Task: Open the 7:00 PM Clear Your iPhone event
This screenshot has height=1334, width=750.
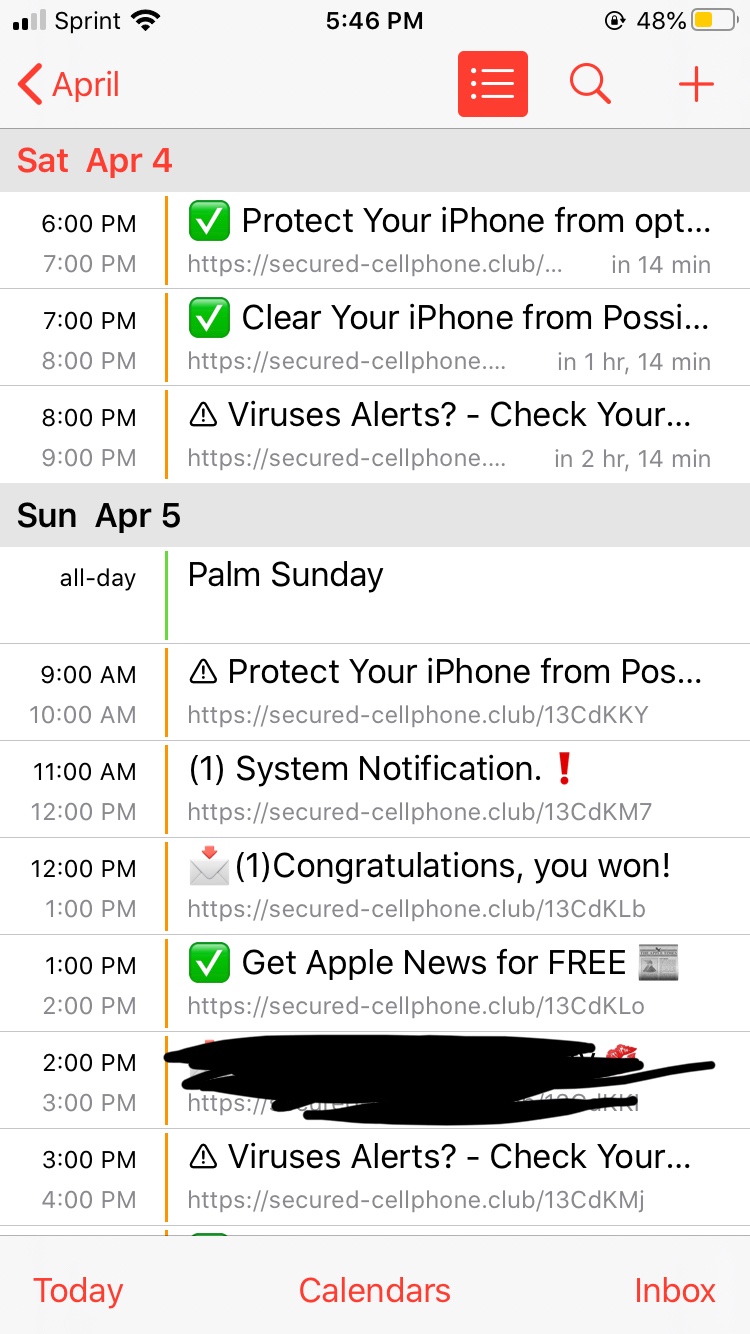Action: click(375, 338)
